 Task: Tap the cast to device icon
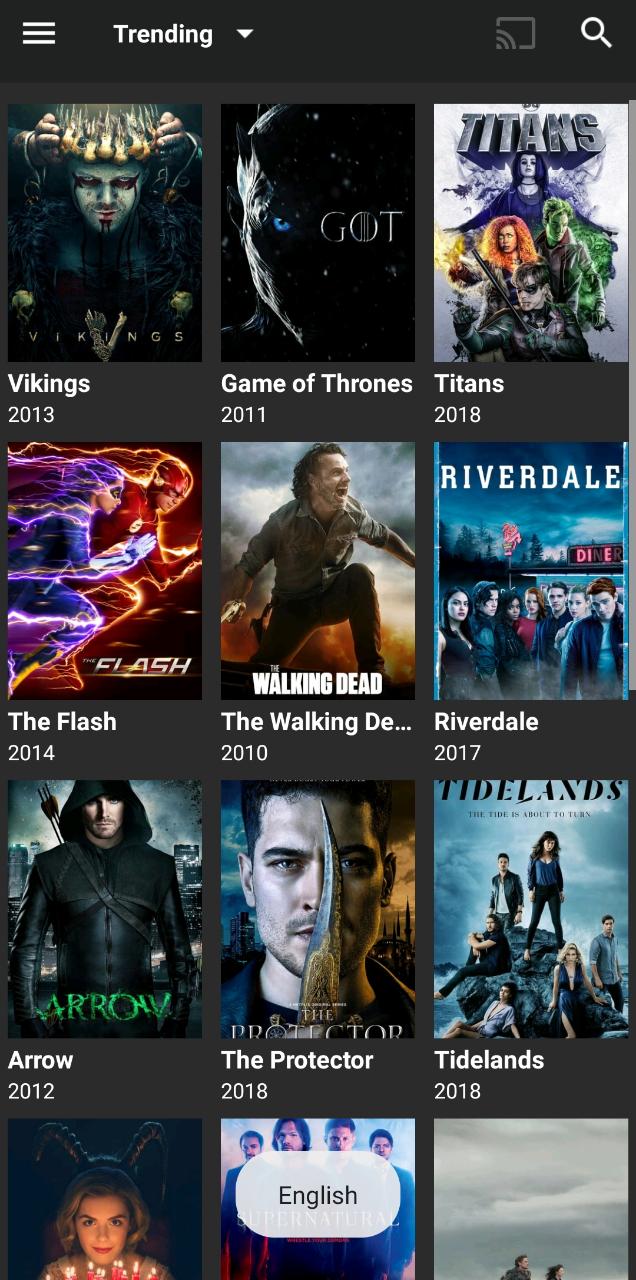pyautogui.click(x=516, y=34)
